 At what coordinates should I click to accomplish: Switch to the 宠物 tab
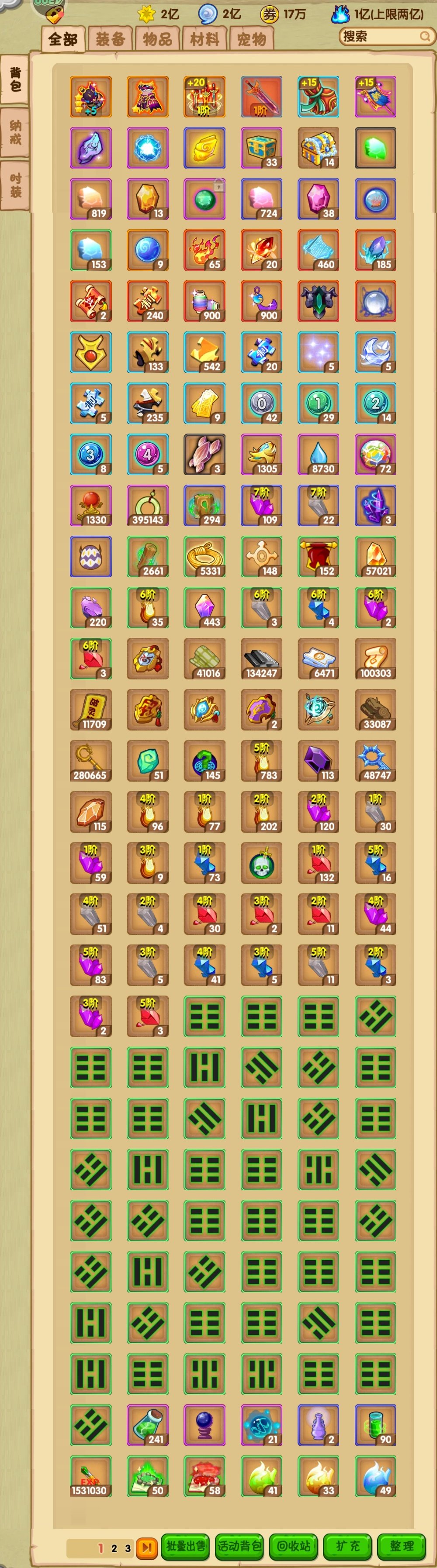coord(251,40)
